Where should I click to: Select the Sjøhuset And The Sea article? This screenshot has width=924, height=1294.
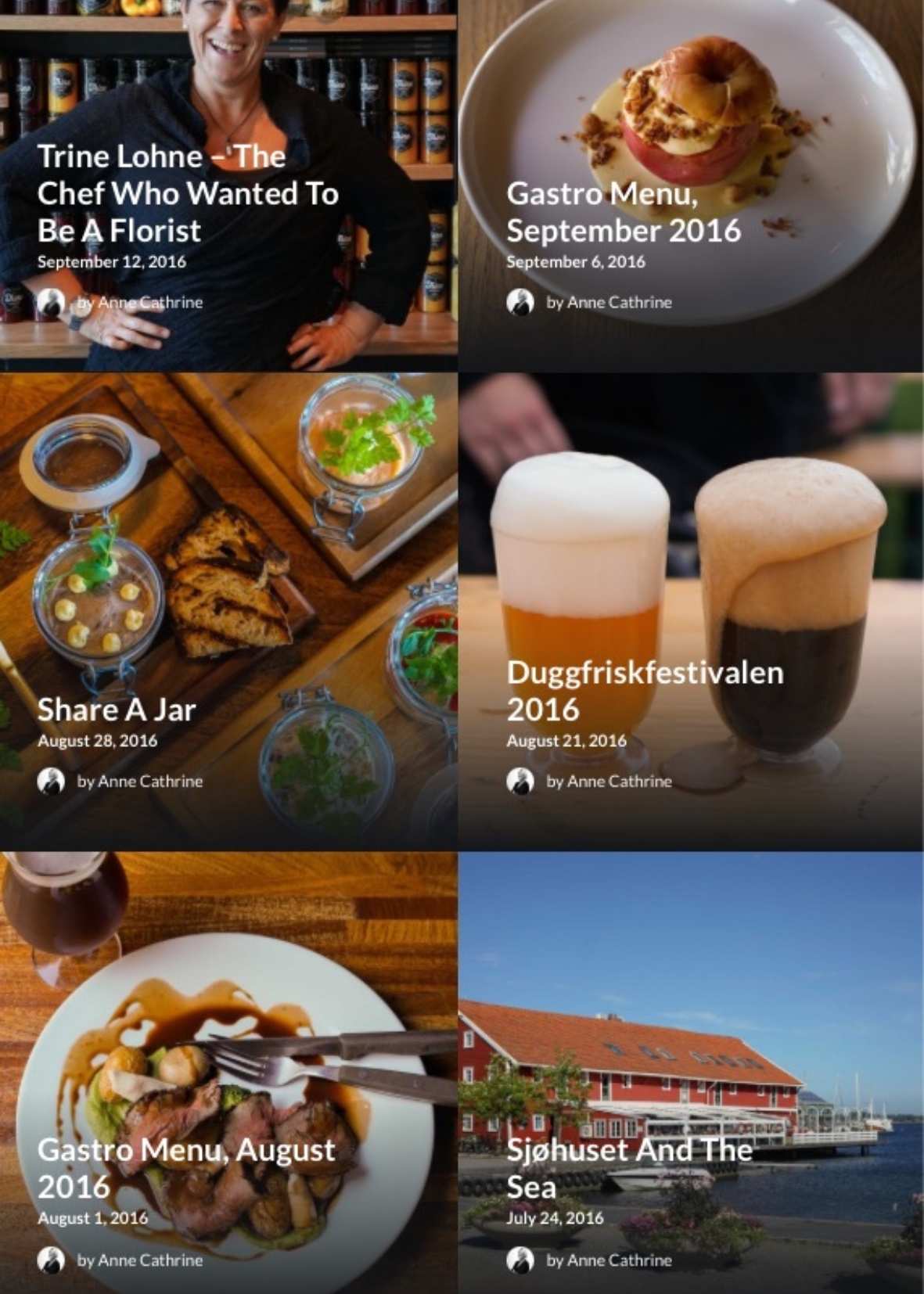629,1167
